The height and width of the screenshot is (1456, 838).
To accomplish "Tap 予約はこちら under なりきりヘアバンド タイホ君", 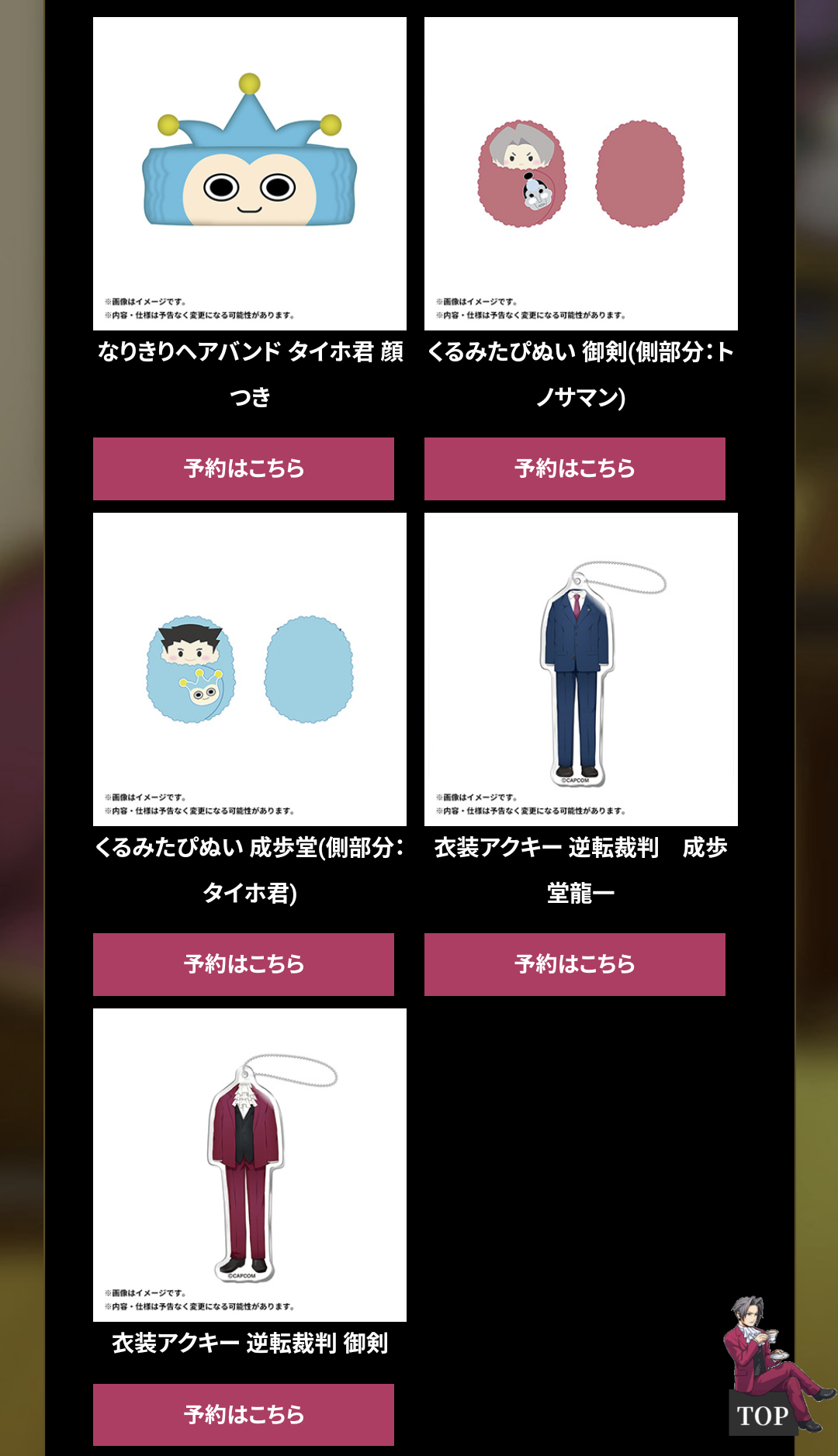I will 244,469.
